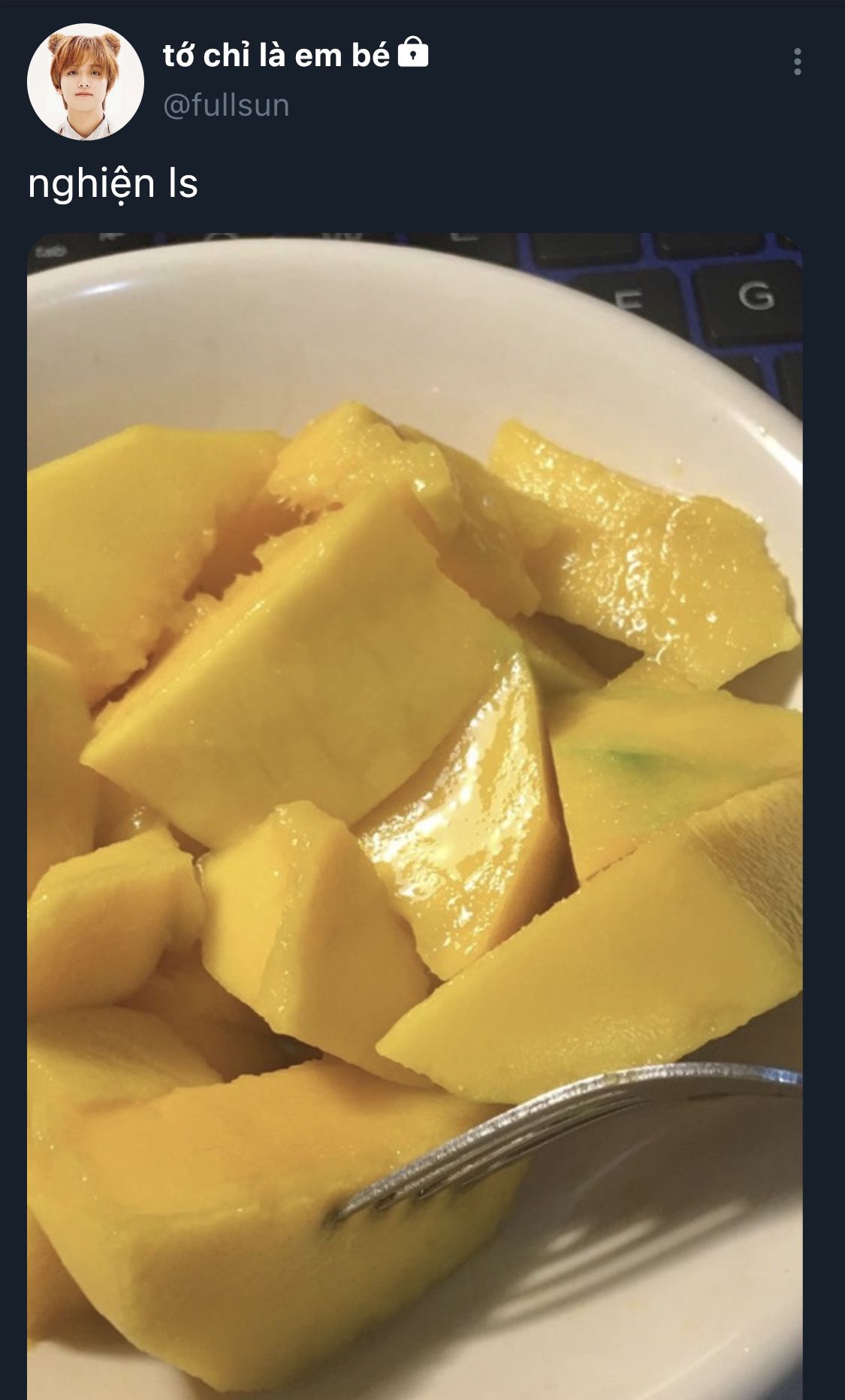The height and width of the screenshot is (1400, 845).
Task: Open the profile picture of @fullsun
Action: [85, 82]
